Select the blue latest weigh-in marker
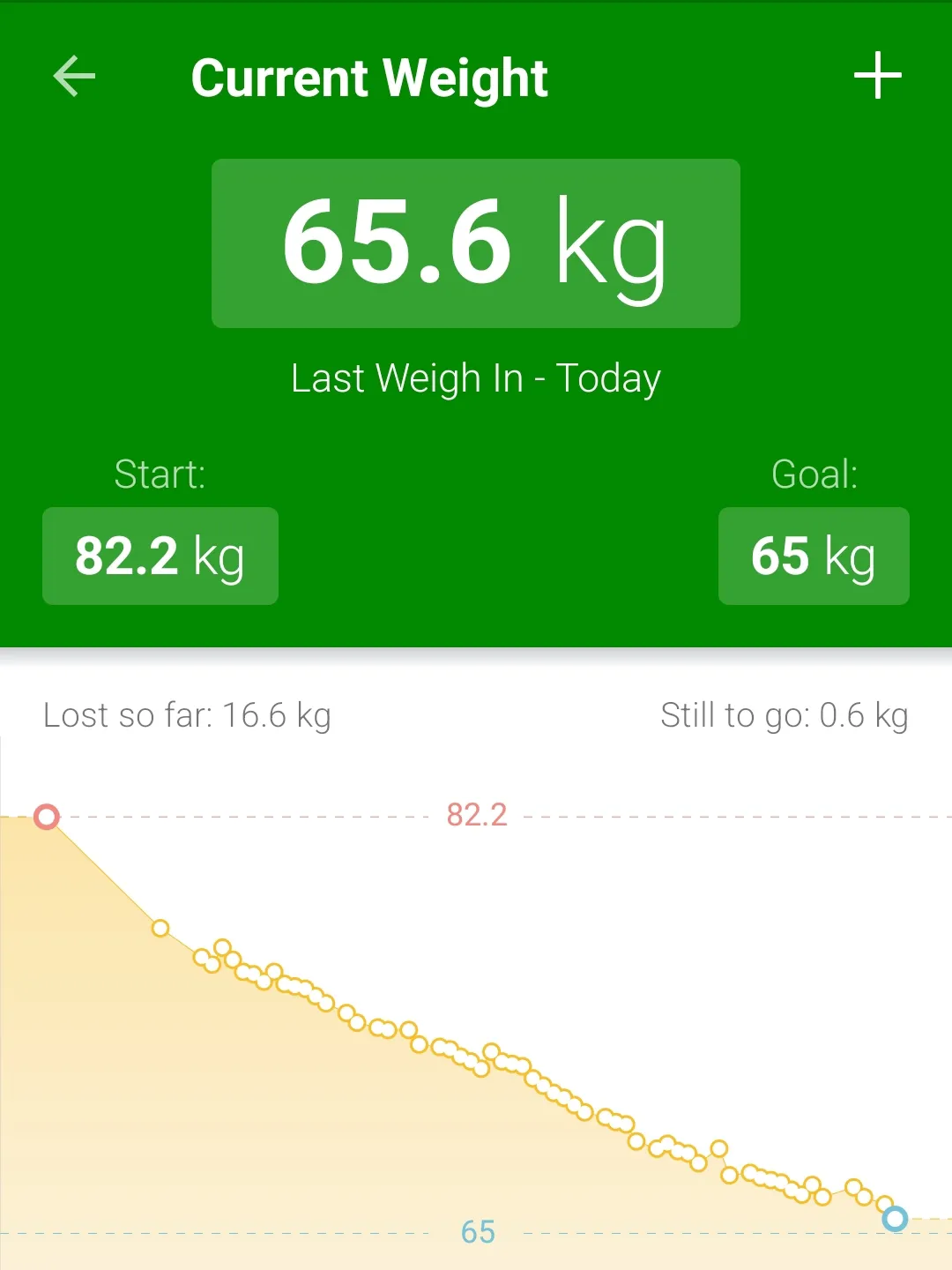The image size is (952, 1270). [896, 1220]
